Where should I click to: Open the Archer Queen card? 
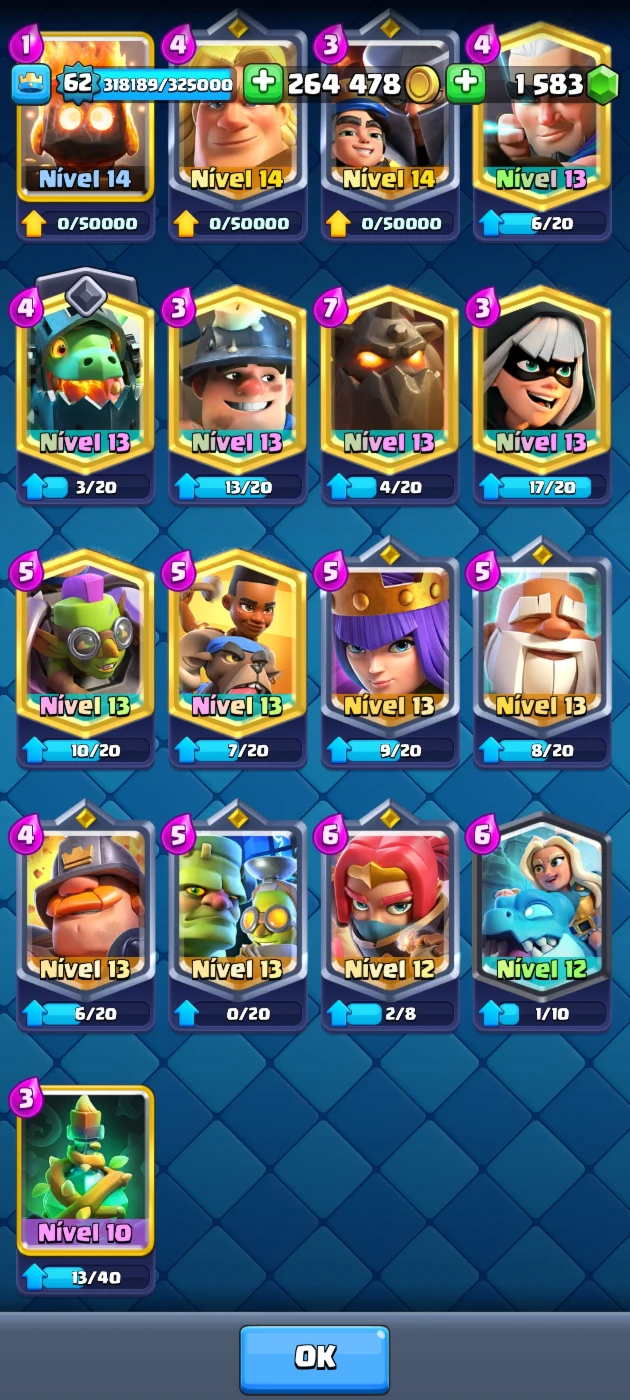[x=390, y=648]
